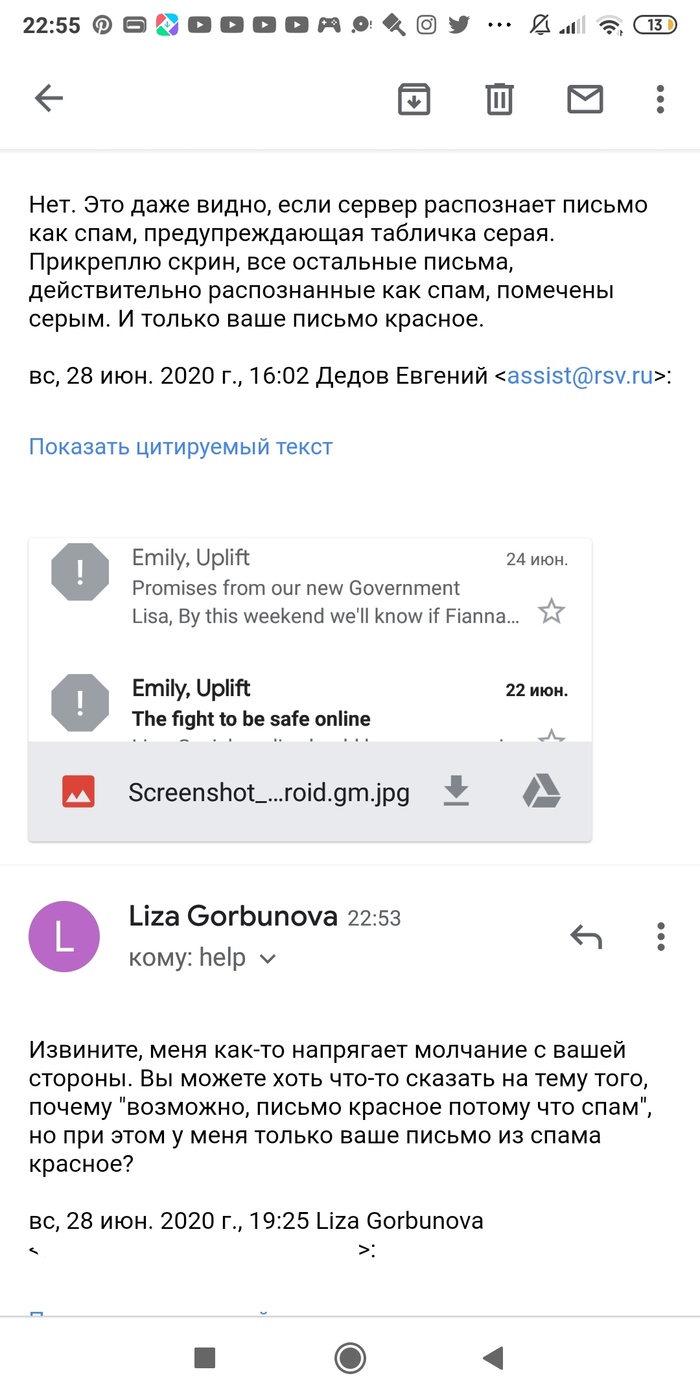700x1400 pixels.
Task: Go to the system home screen
Action: 350,1357
